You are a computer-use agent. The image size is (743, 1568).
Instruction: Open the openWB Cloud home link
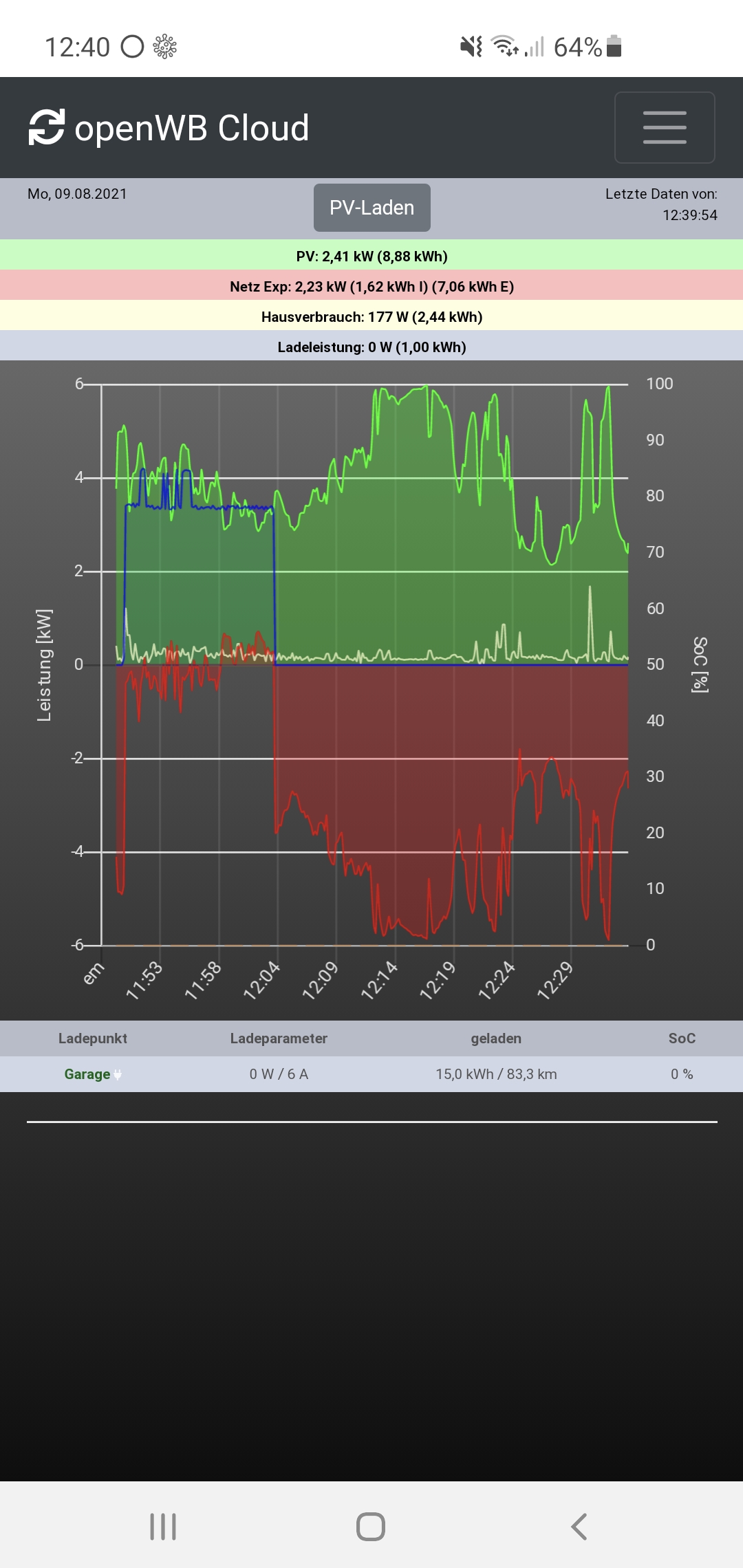point(169,128)
